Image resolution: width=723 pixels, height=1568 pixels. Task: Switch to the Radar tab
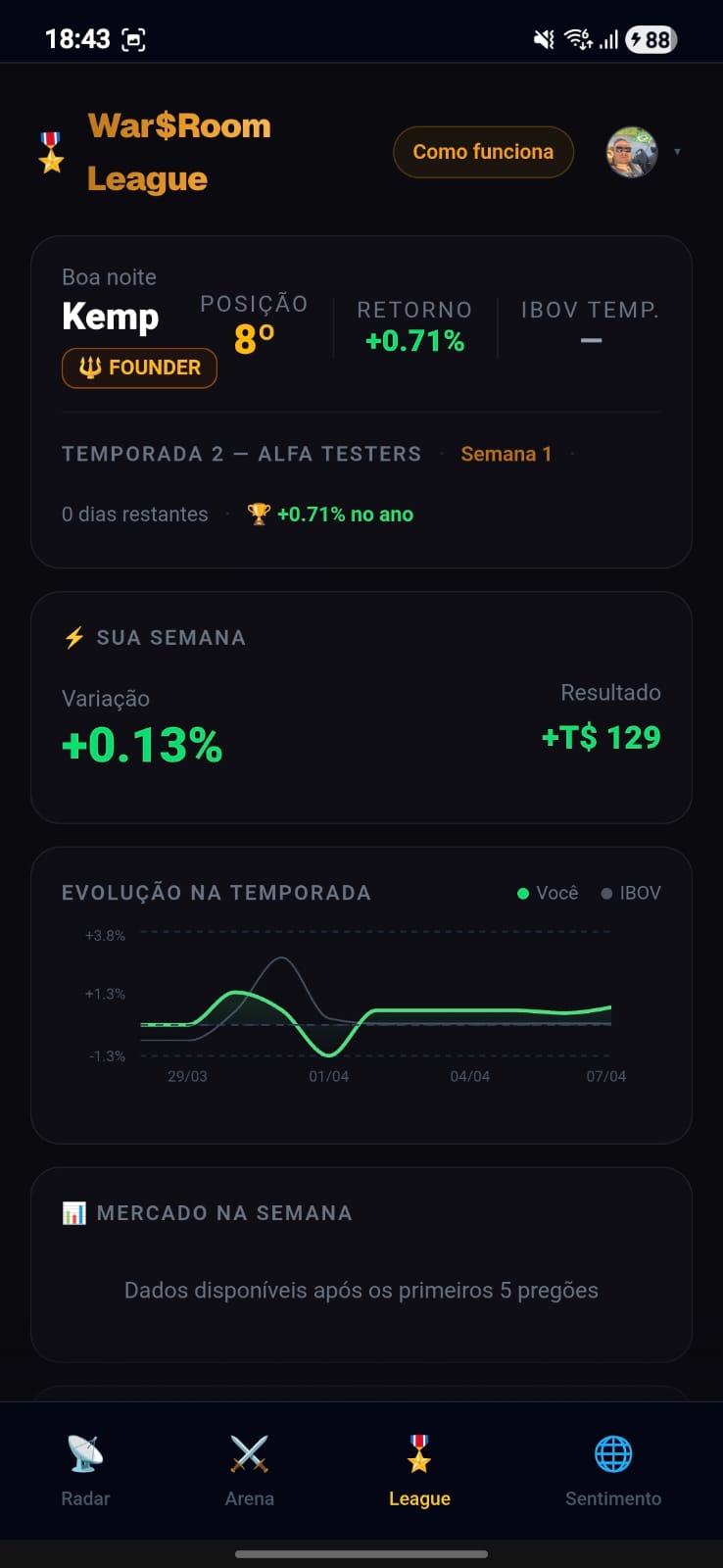[x=85, y=1470]
